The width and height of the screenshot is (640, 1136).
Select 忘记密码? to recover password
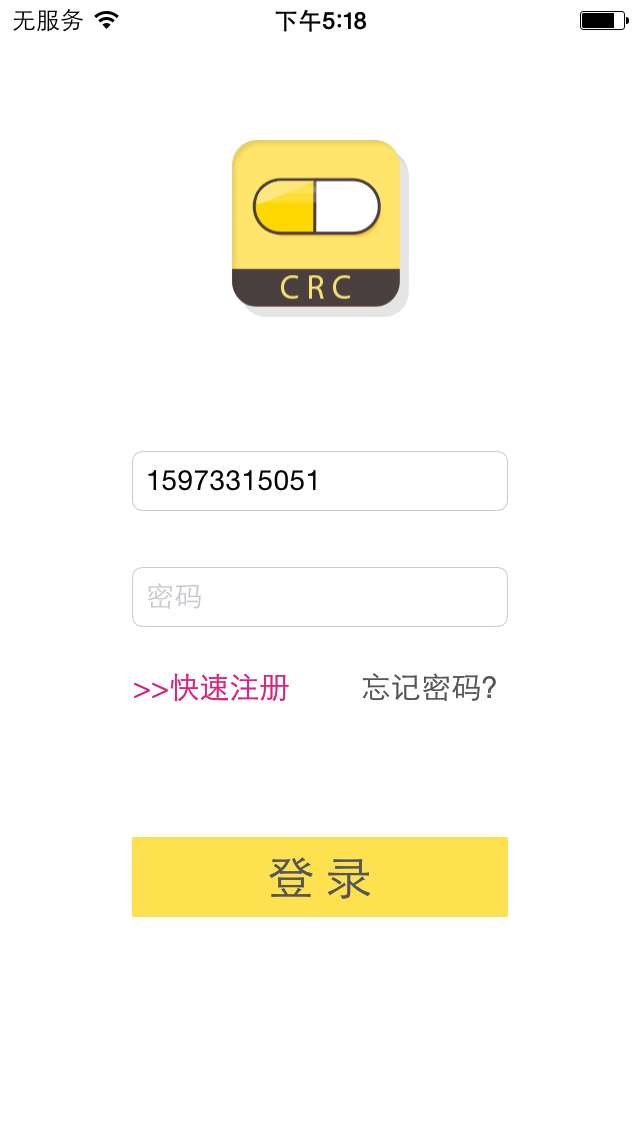(x=429, y=688)
